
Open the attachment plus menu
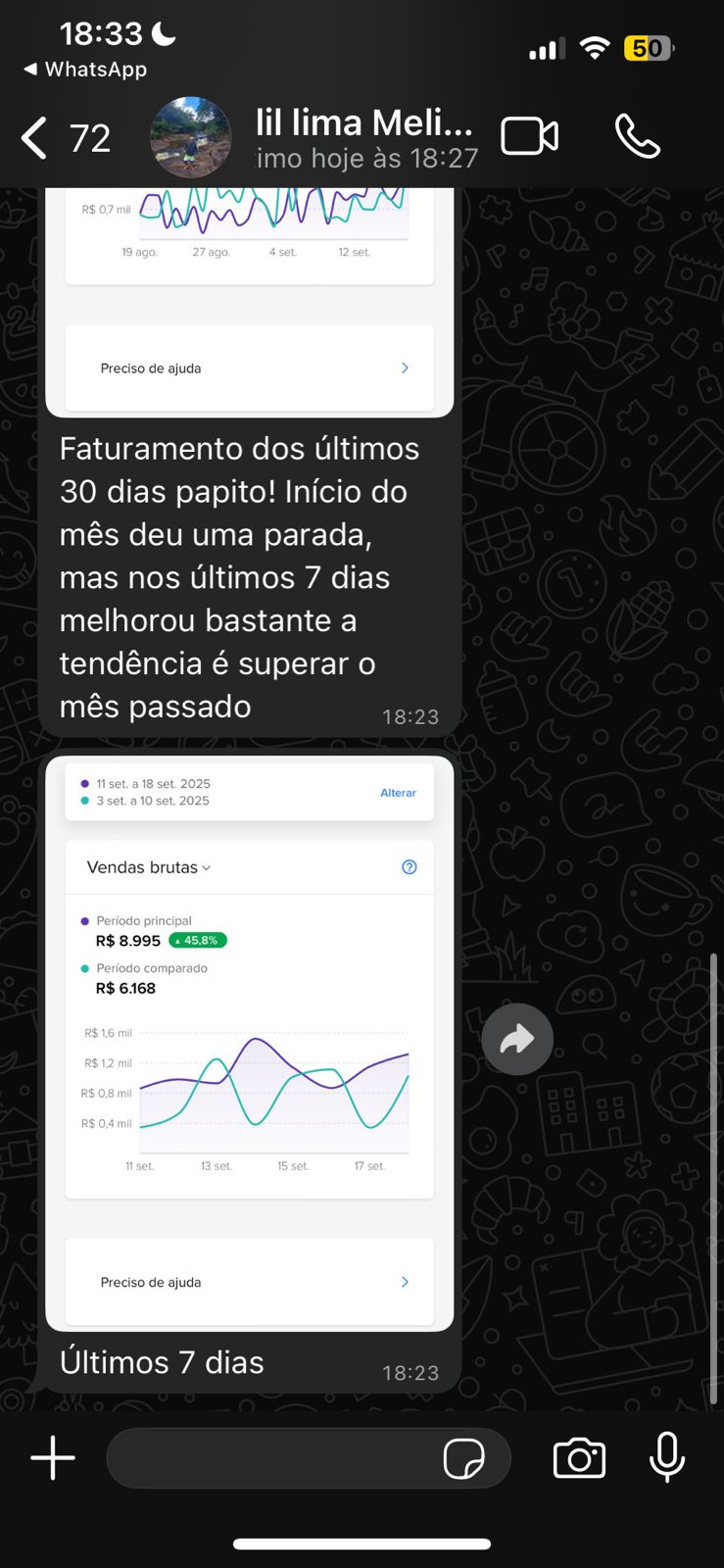[x=53, y=1458]
